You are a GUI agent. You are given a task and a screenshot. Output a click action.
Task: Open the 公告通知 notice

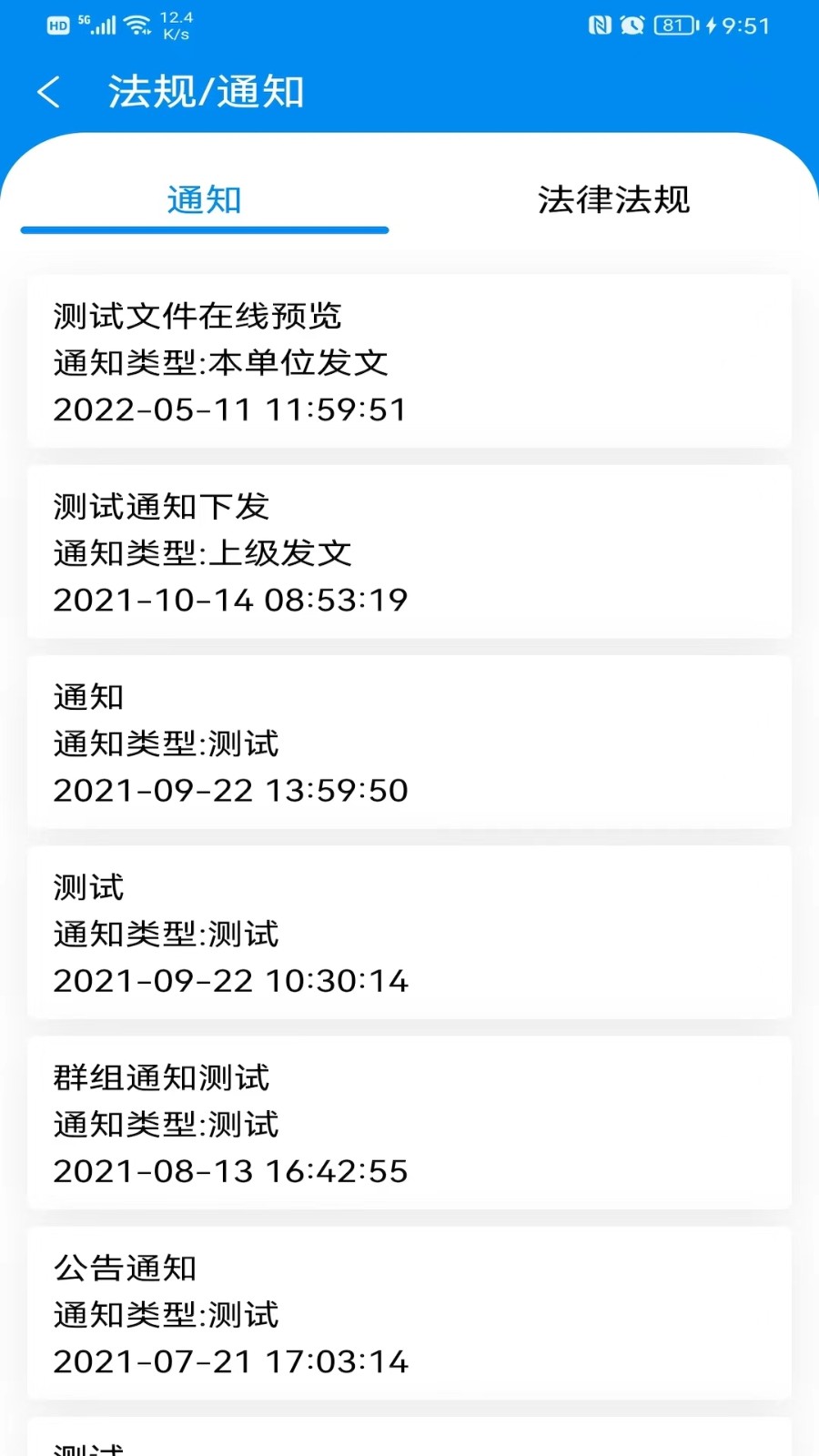[x=409, y=1314]
